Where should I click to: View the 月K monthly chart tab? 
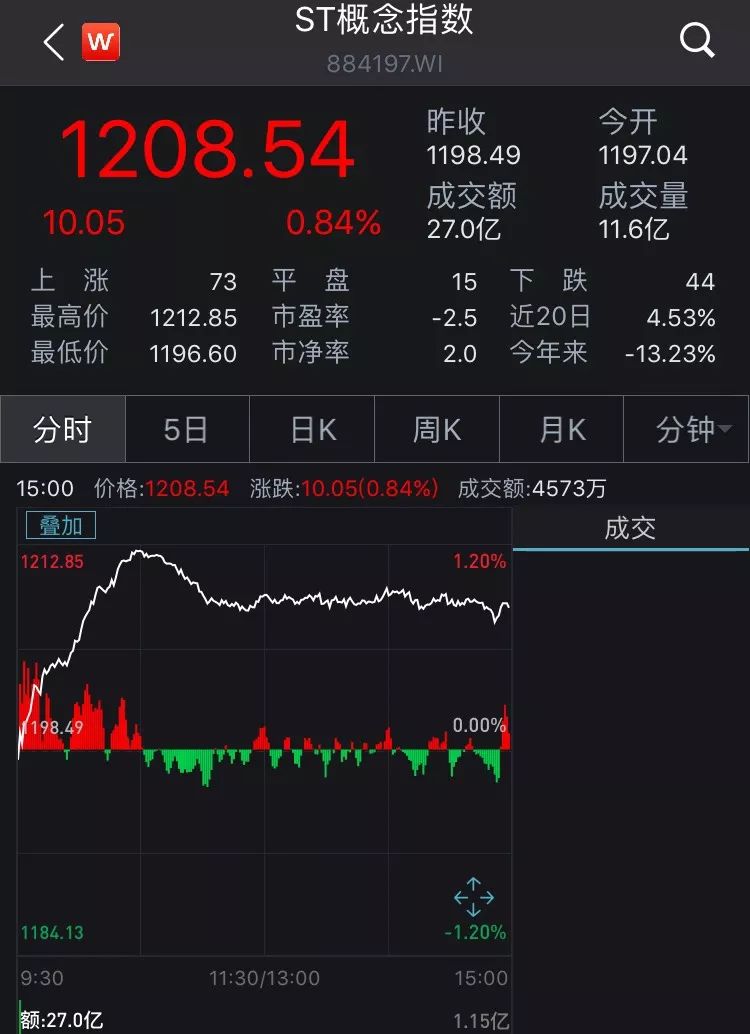tap(561, 430)
